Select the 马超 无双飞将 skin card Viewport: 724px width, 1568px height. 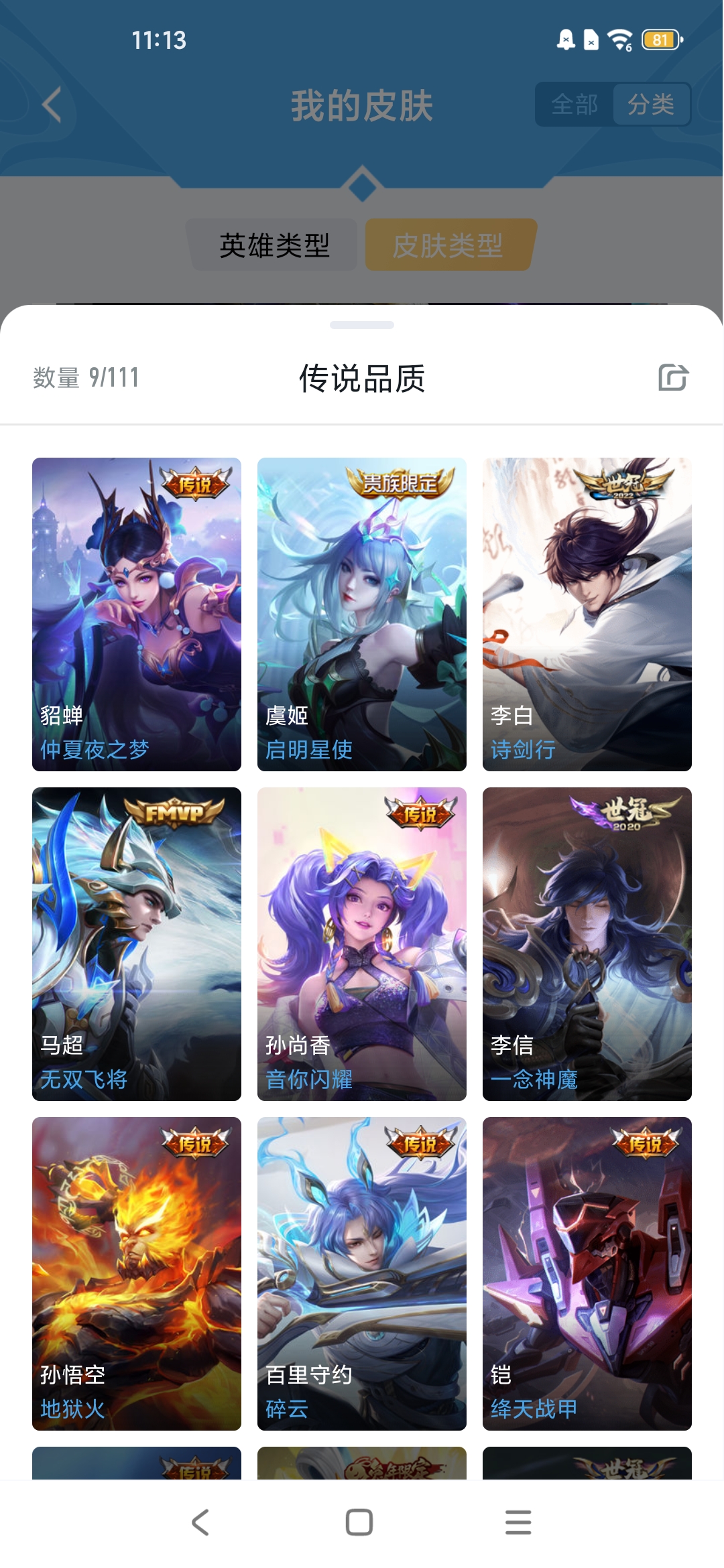[137, 943]
